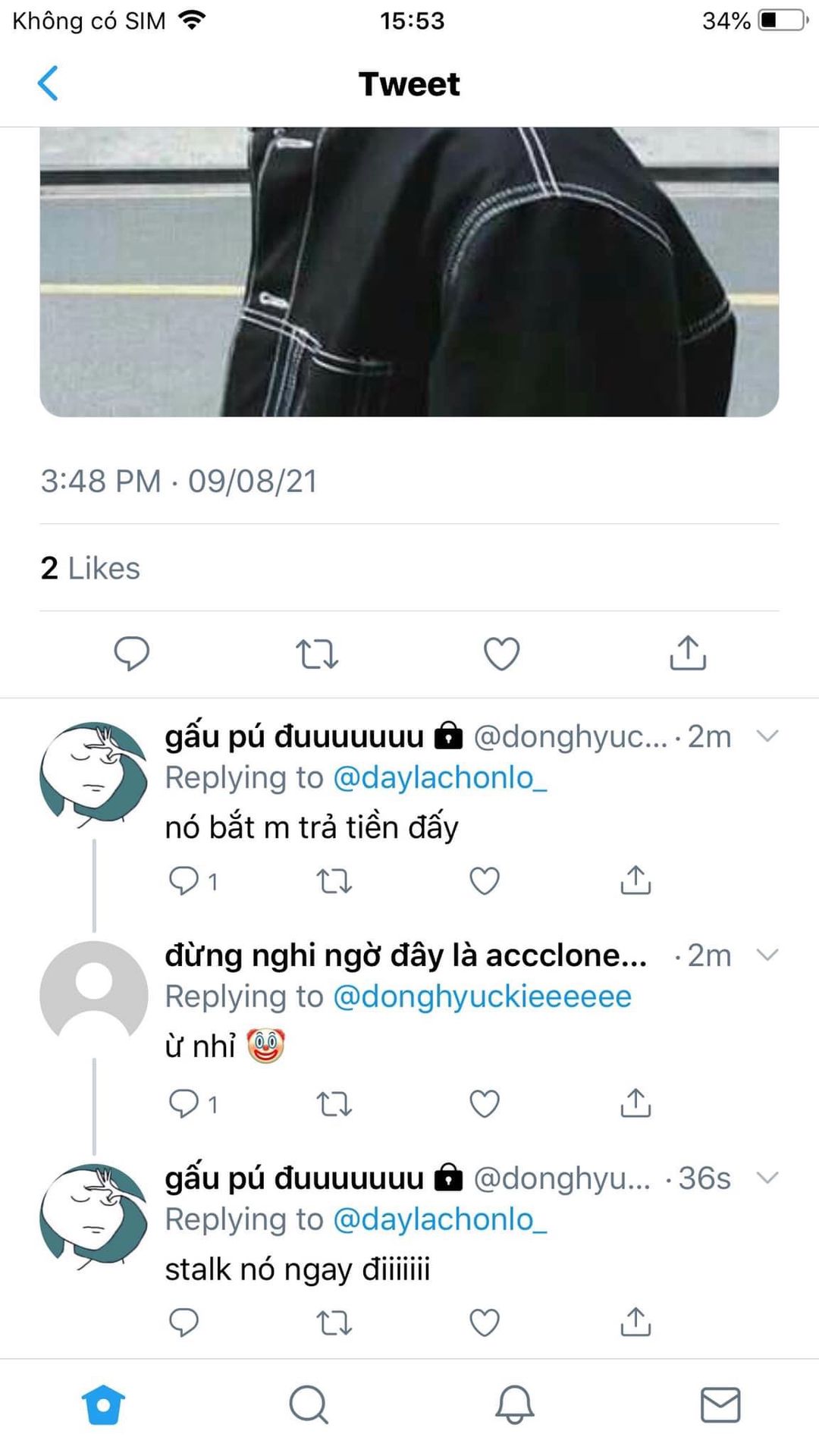Switch to the Search tab
Image resolution: width=819 pixels, height=1456 pixels.
pyautogui.click(x=309, y=1405)
